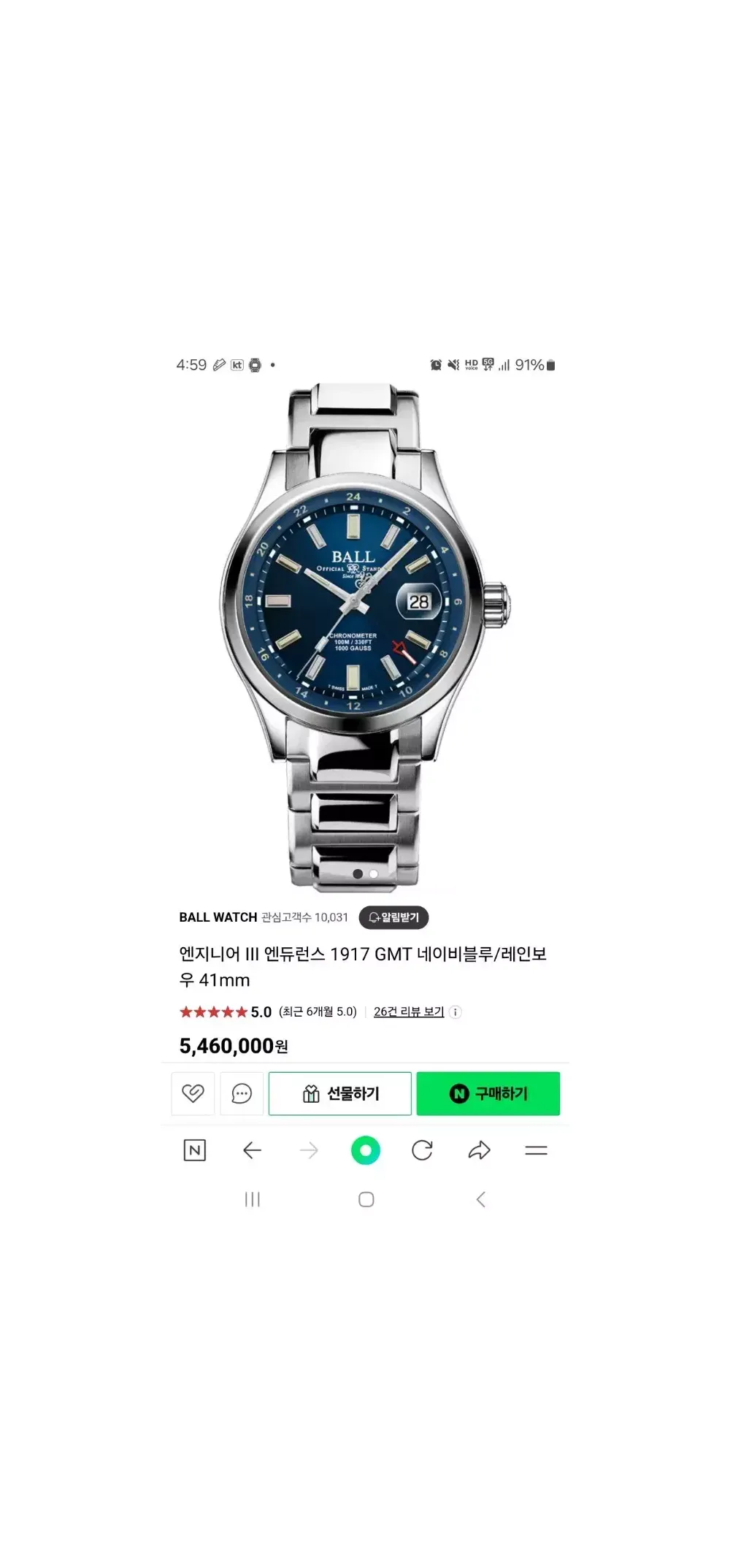Open the browser hamburger menu
The image size is (730, 1568).
536,1150
